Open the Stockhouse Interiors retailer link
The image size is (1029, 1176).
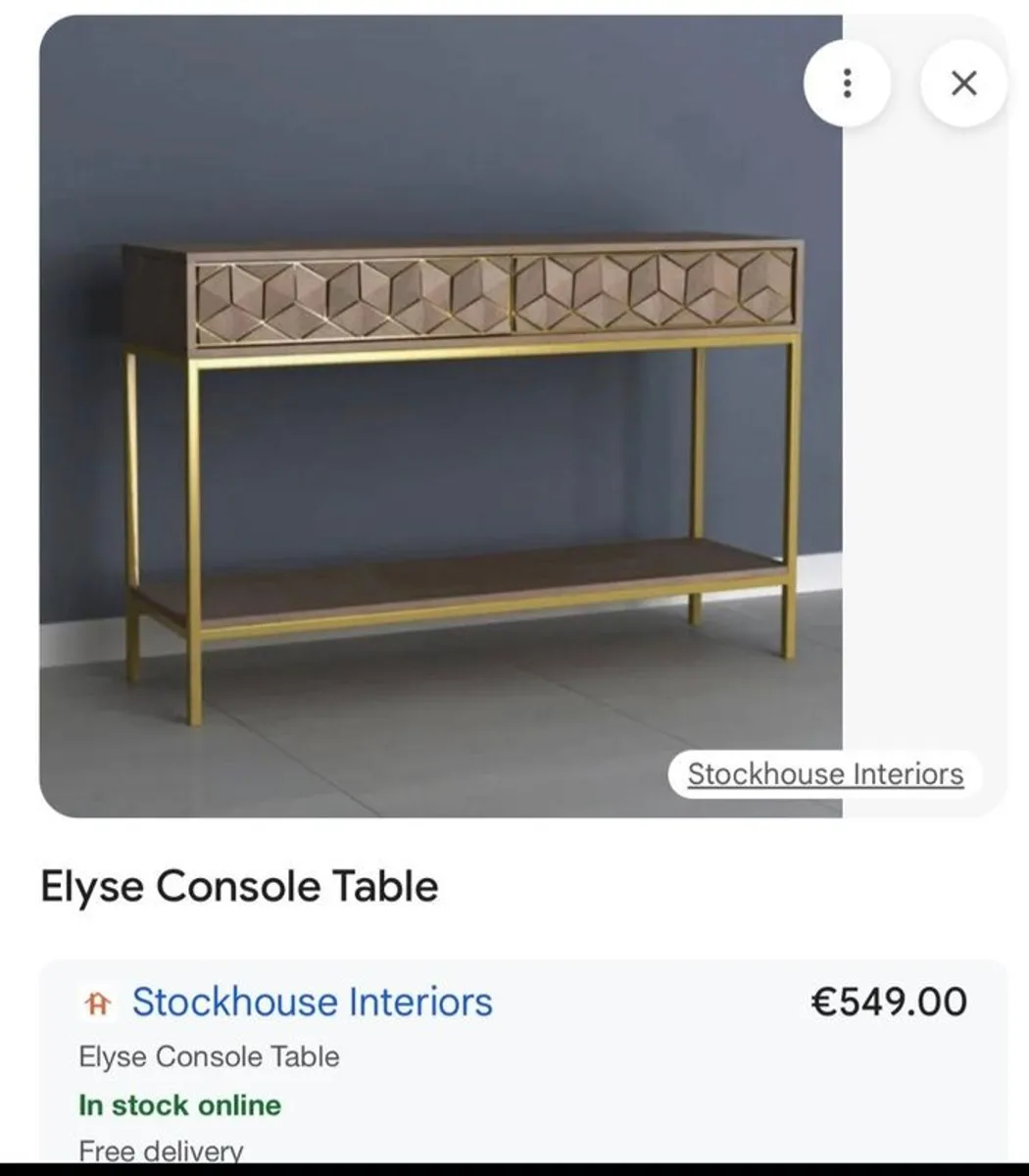313,1002
